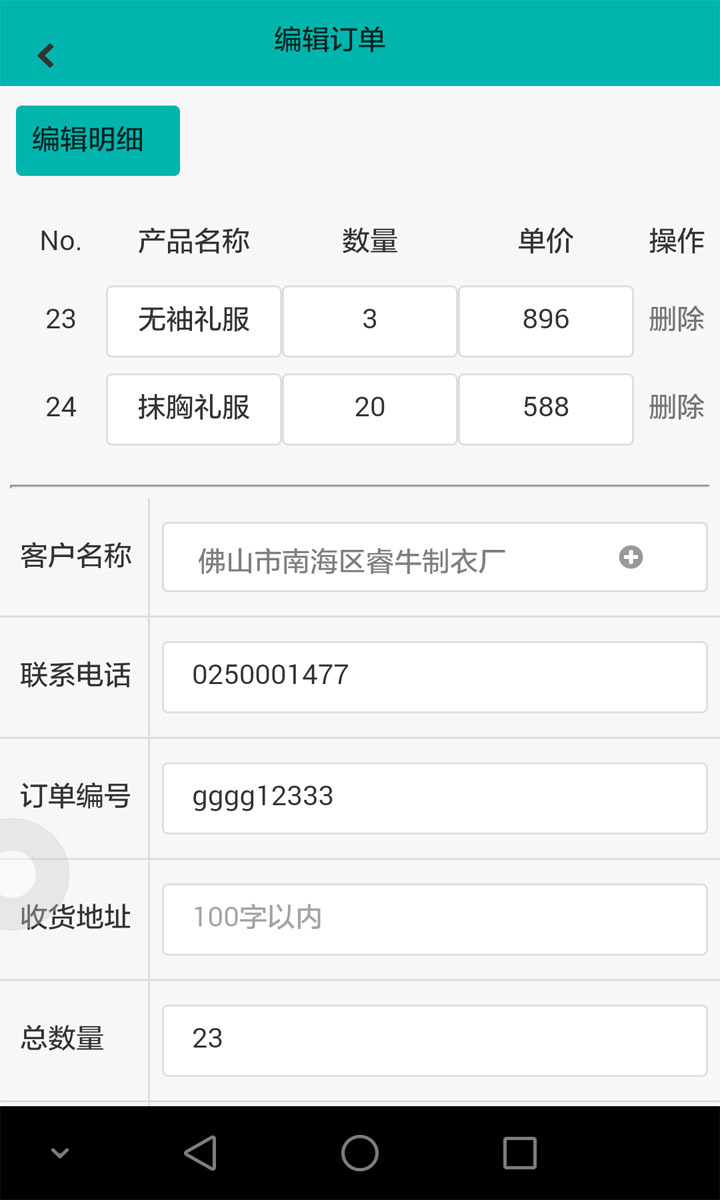Delete row 24 with 抹胸礼服
The height and width of the screenshot is (1200, 720).
pyautogui.click(x=676, y=408)
